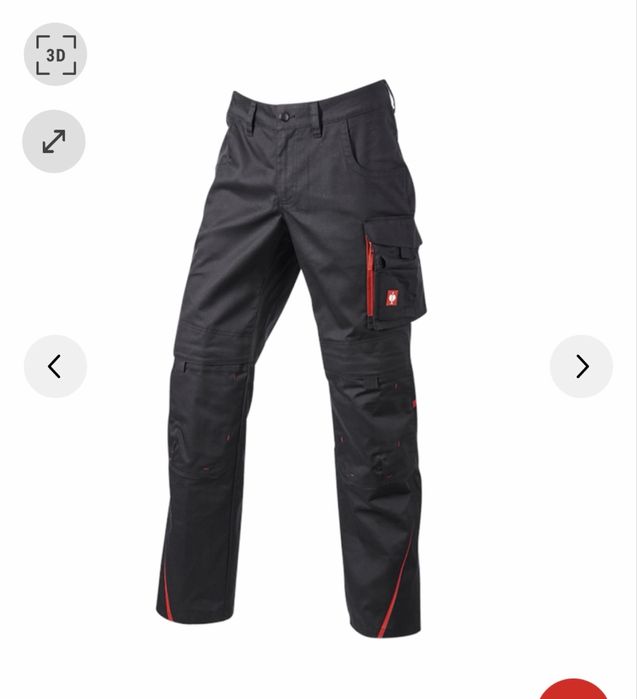Go to the next product image
Viewport: 637px width, 699px height.
click(x=581, y=366)
